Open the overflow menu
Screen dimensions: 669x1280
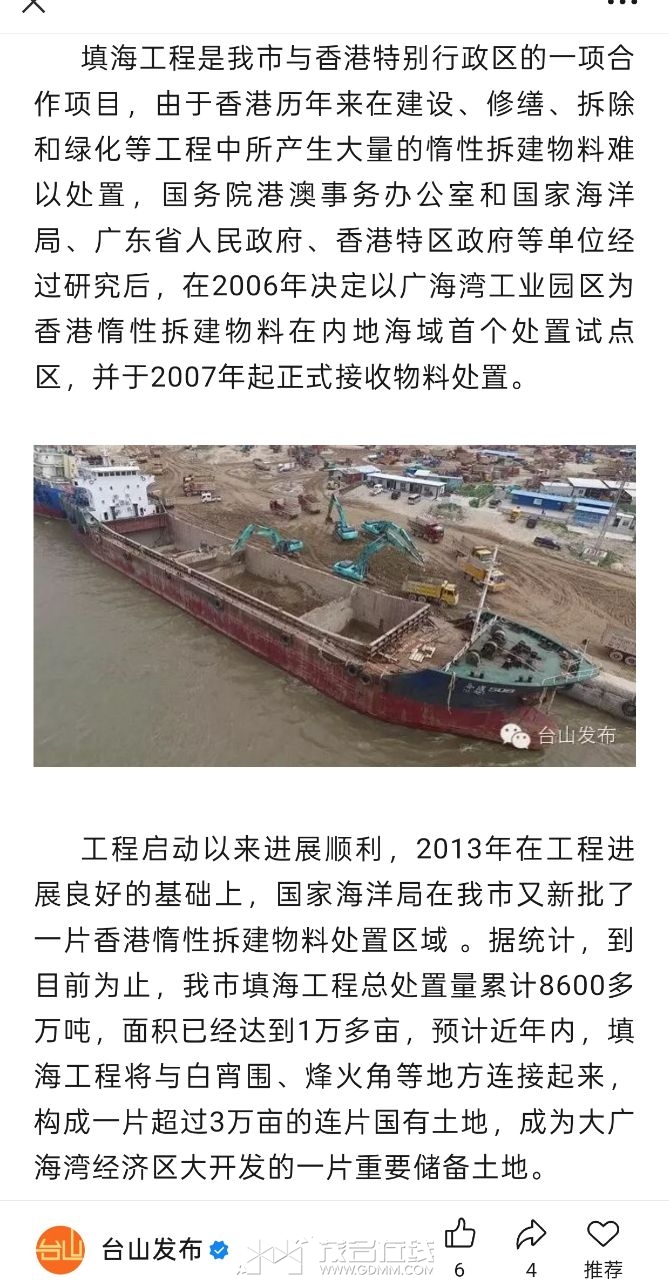(x=622, y=4)
